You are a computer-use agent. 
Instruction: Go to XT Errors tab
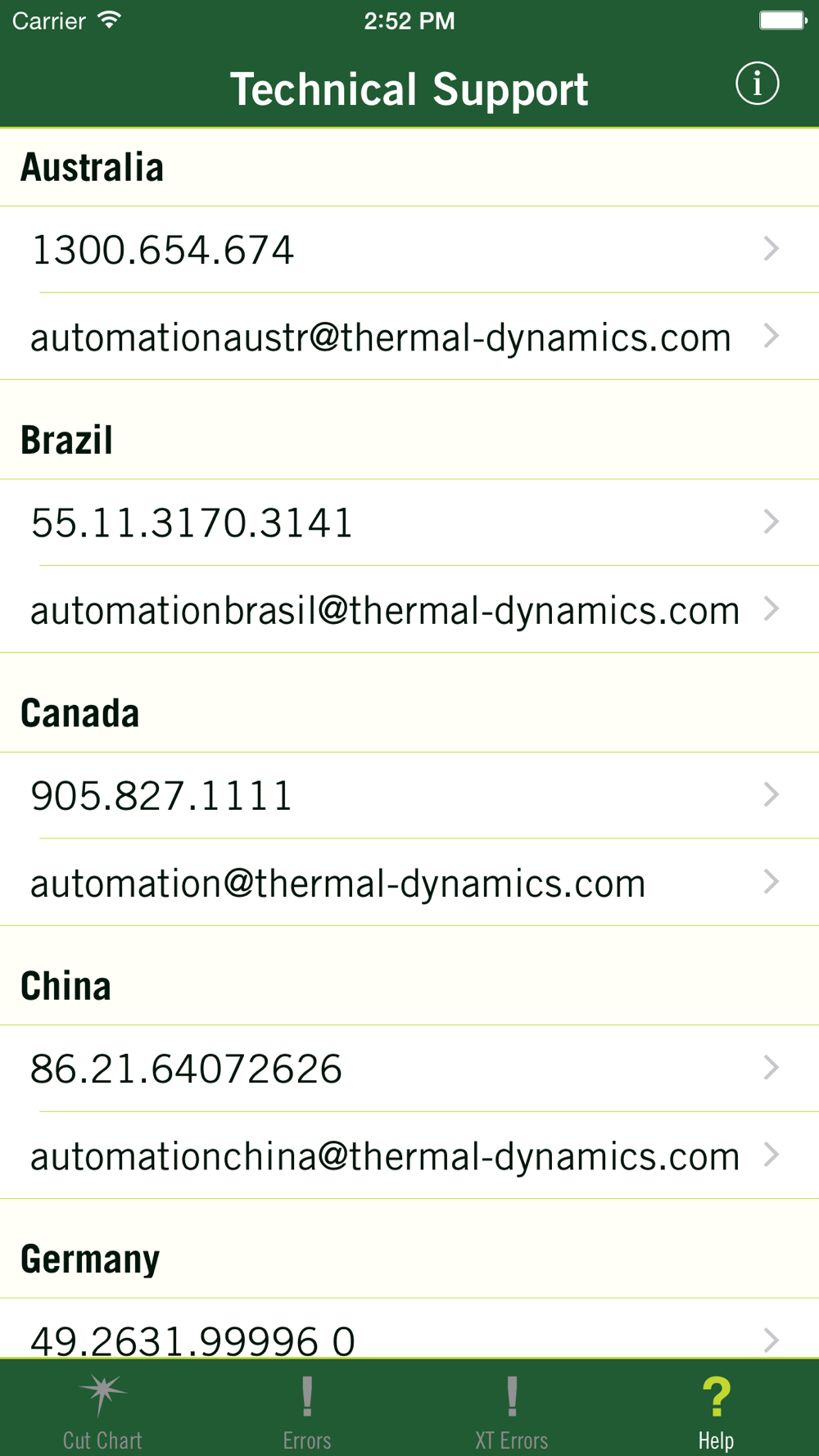[x=512, y=1410]
